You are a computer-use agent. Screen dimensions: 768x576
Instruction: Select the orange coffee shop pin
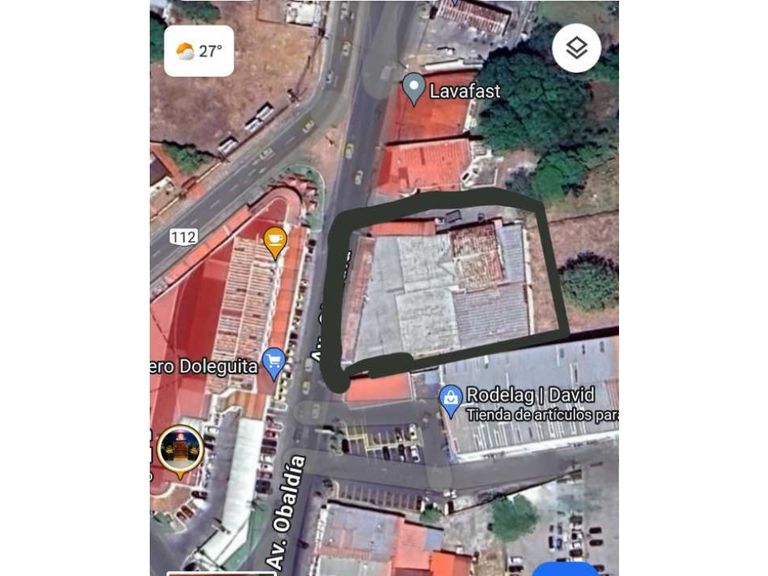[x=275, y=240]
